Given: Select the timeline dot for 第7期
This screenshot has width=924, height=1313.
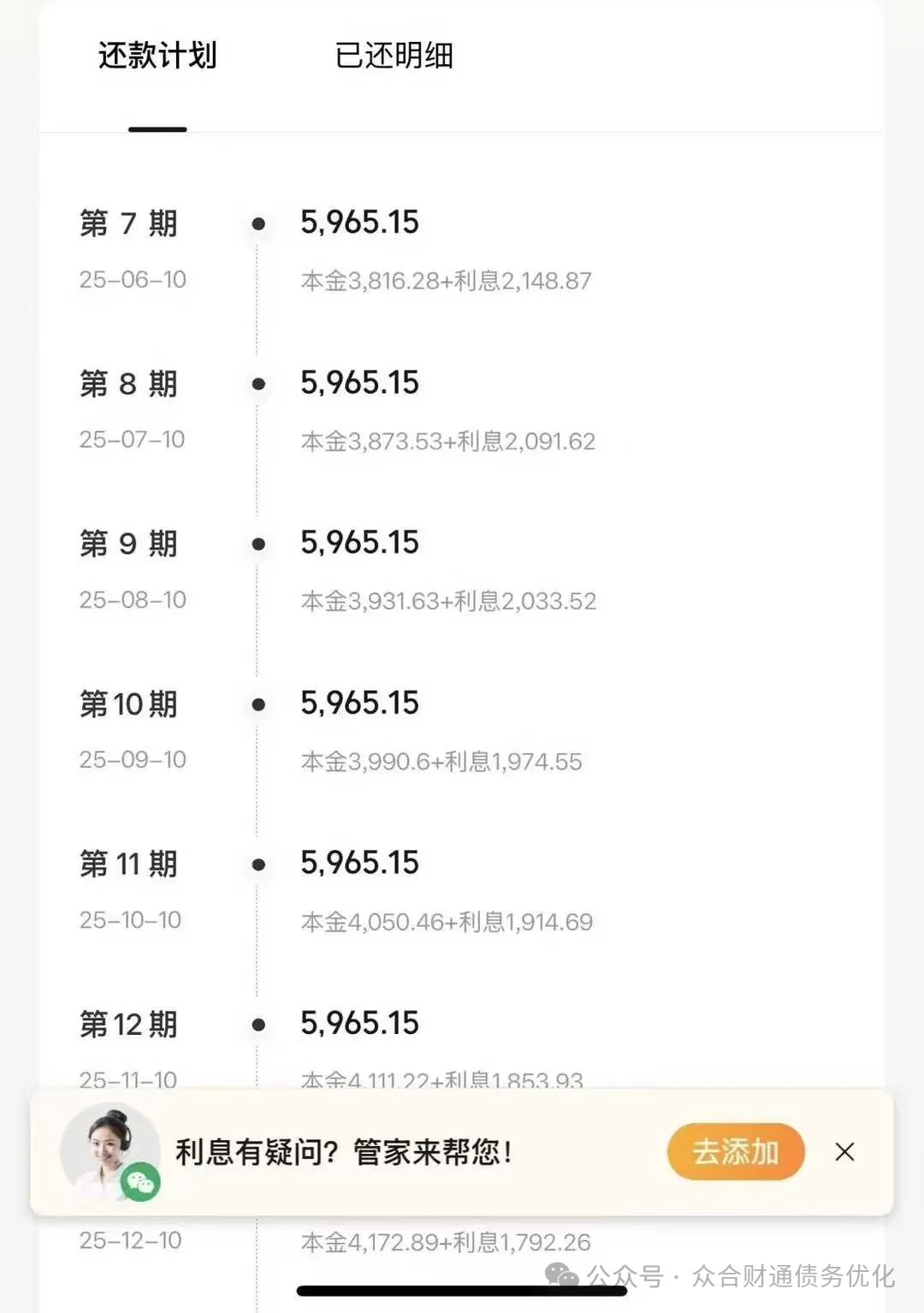Looking at the screenshot, I should (x=258, y=223).
